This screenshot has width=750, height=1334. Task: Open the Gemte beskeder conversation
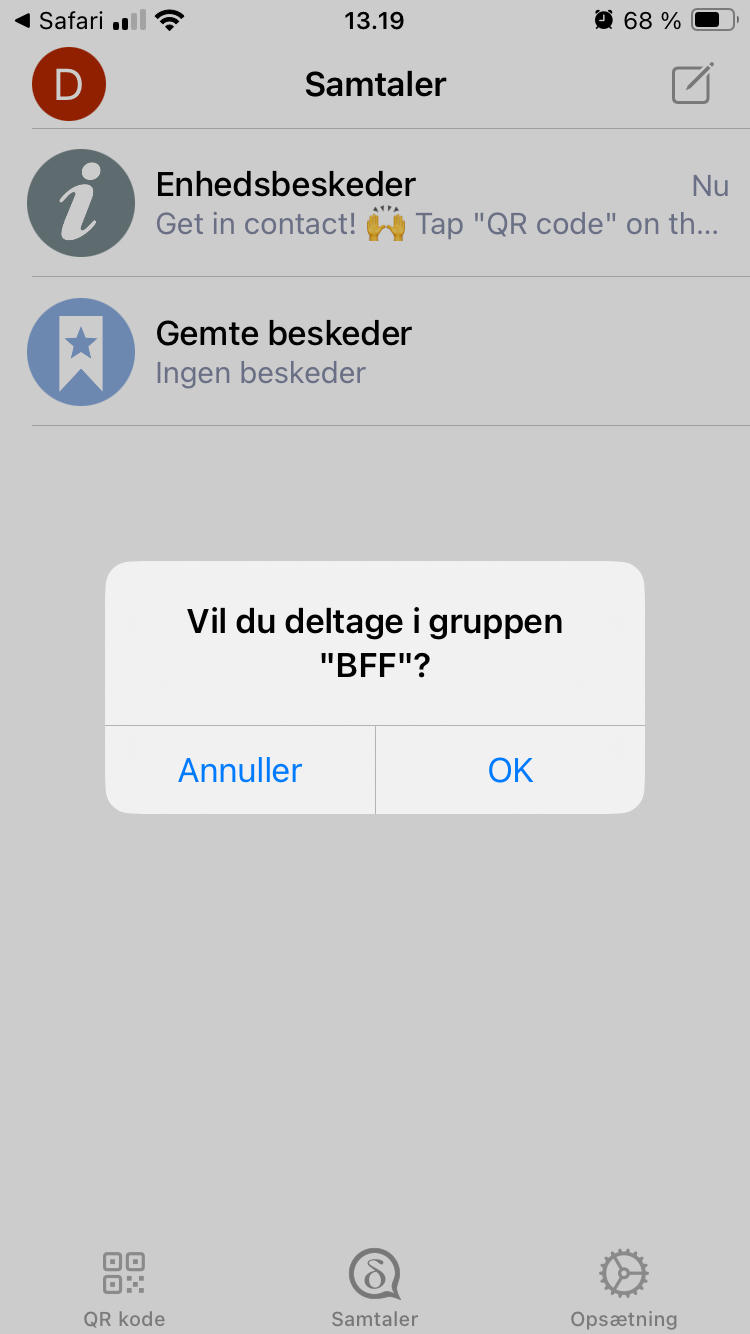pos(375,352)
